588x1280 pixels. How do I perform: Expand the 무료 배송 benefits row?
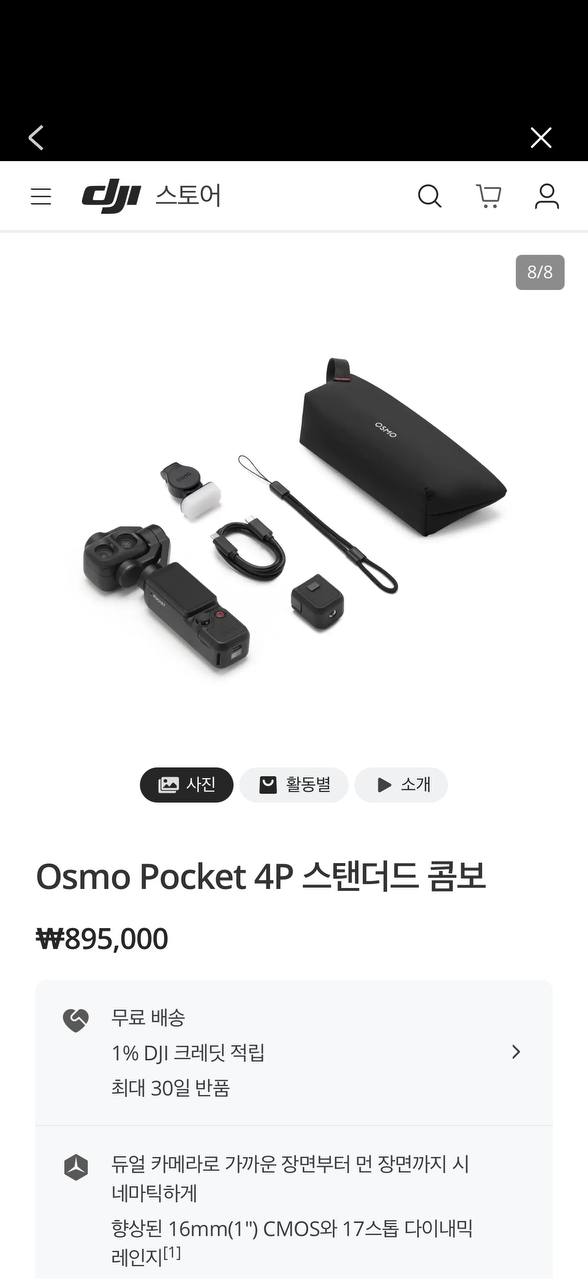(x=294, y=1053)
